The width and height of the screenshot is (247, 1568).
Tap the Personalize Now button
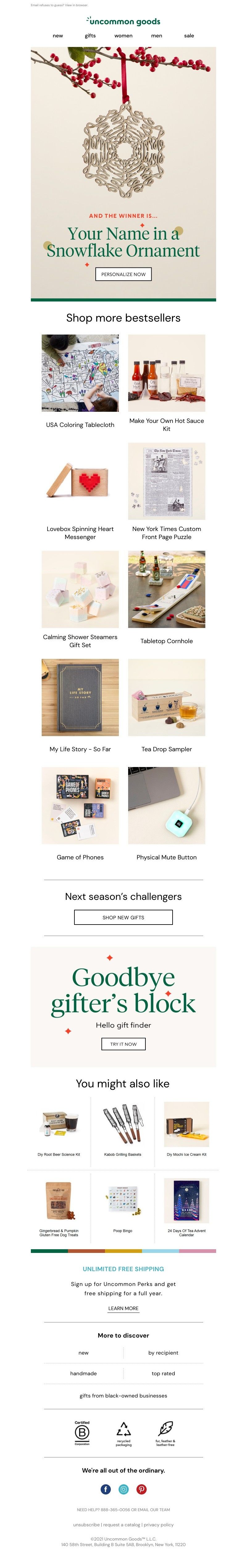(124, 275)
